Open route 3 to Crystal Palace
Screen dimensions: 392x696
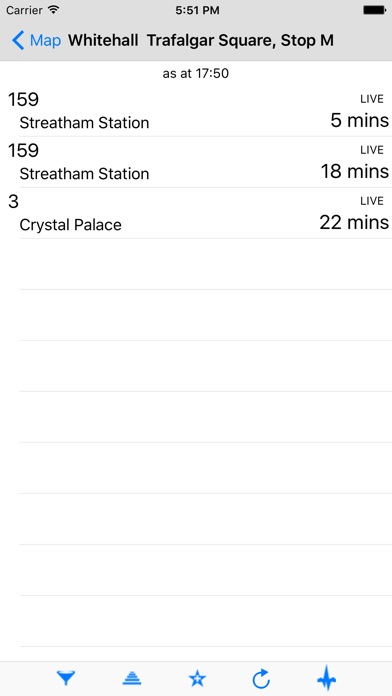pyautogui.click(x=196, y=213)
